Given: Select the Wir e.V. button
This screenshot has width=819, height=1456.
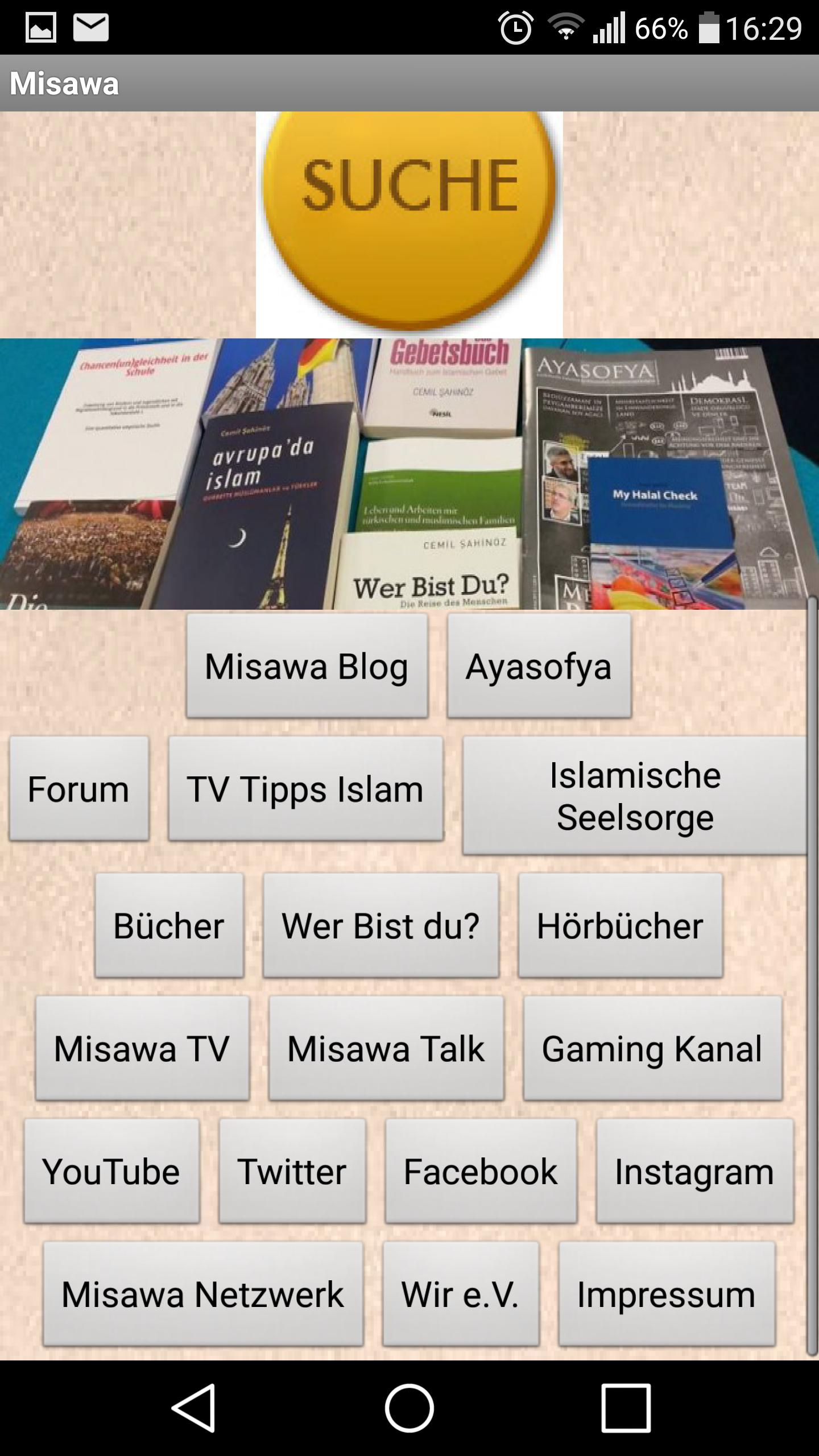Looking at the screenshot, I should [461, 1294].
